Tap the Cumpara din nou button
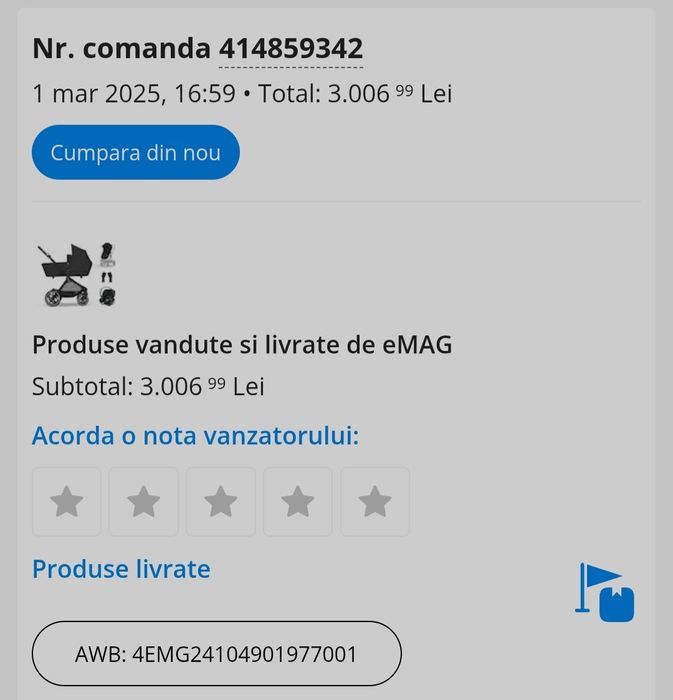The width and height of the screenshot is (673, 700). [135, 153]
